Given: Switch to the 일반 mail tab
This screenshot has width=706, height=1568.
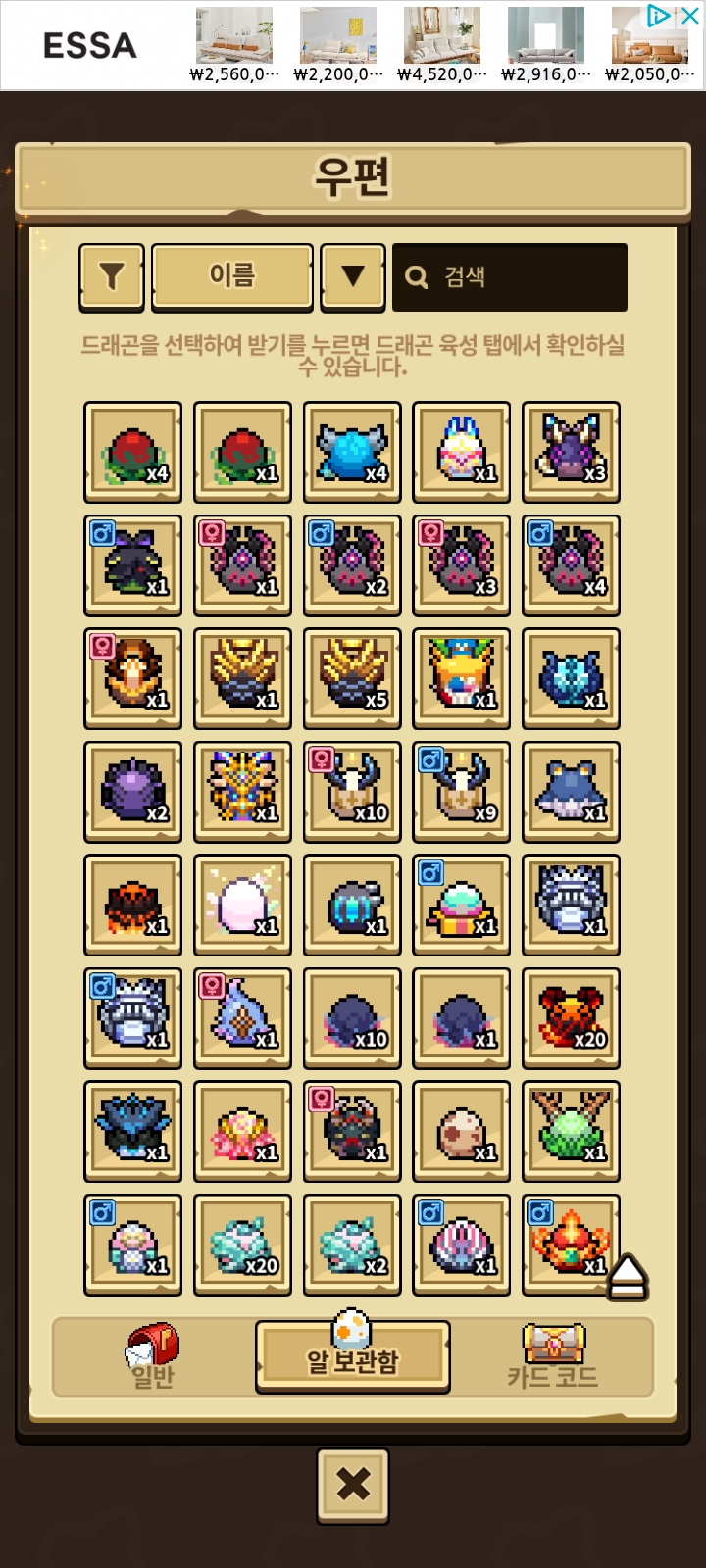Looking at the screenshot, I should [x=152, y=1359].
